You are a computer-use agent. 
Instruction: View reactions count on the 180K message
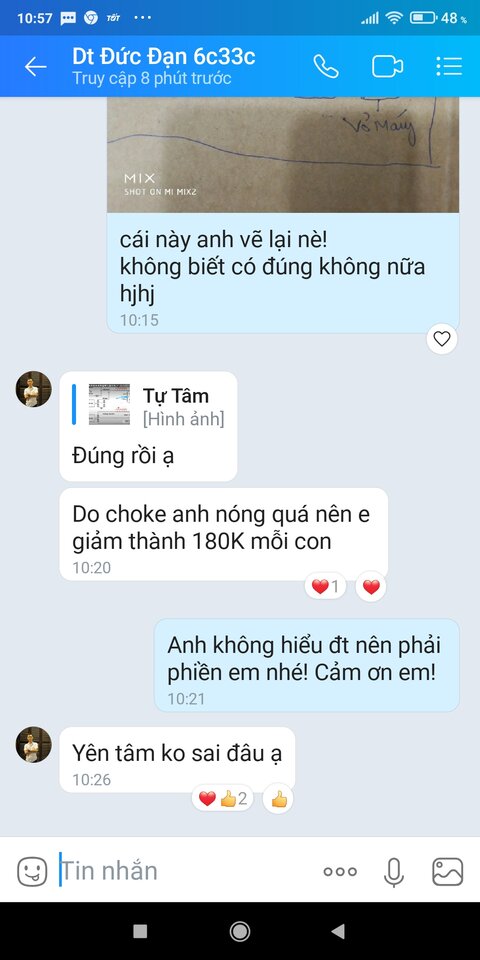pos(325,587)
